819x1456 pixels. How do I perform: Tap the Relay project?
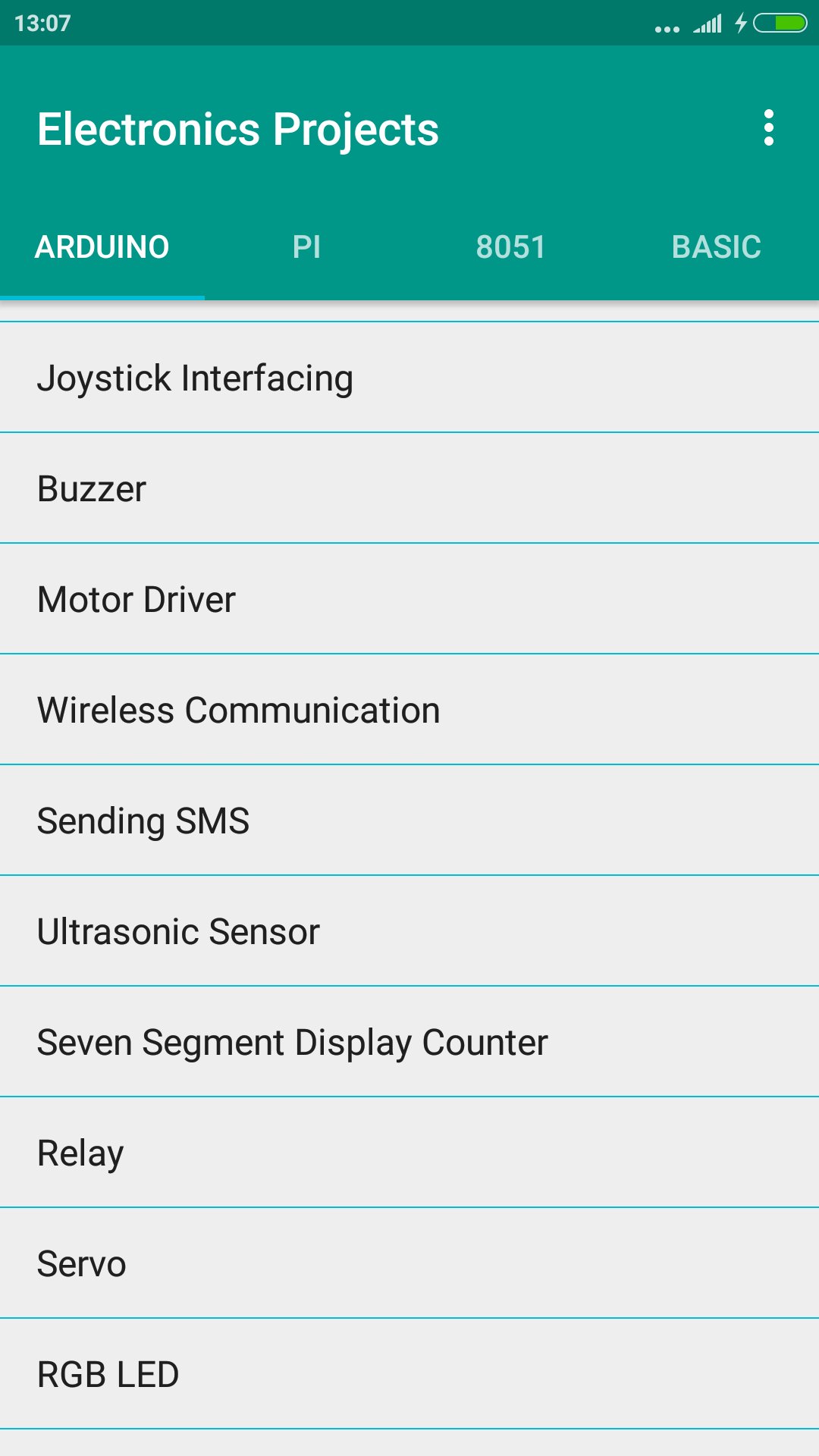point(409,1153)
